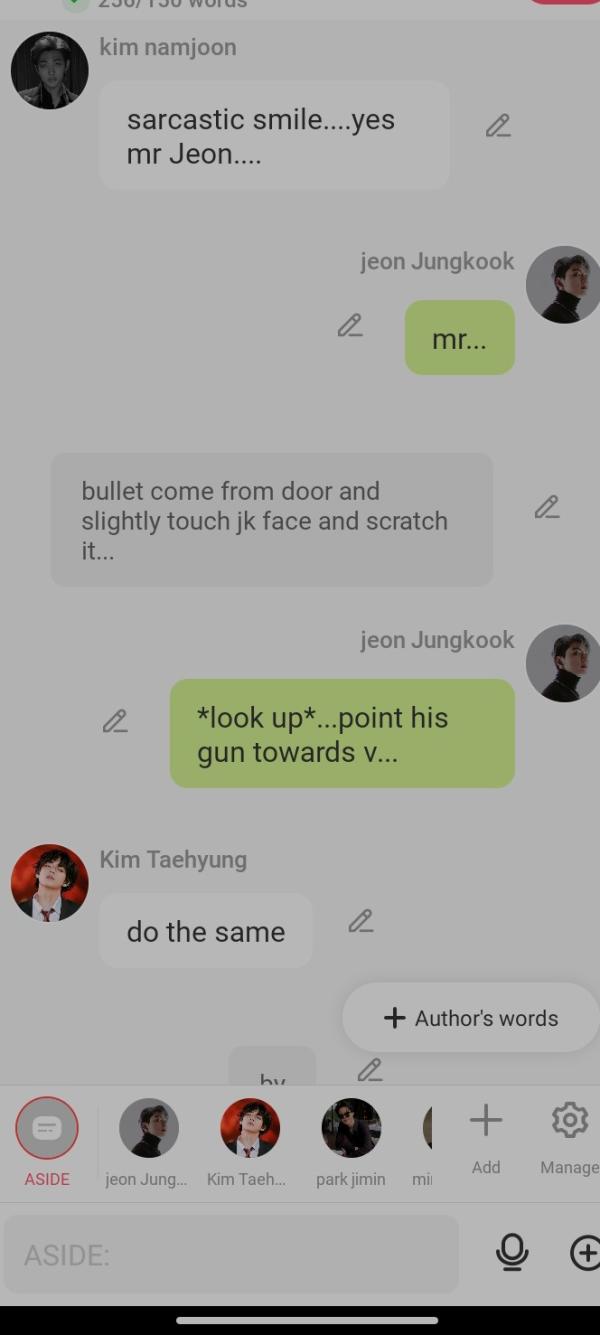The image size is (600, 1335).
Task: Edit the "sarcastic smile....yes mr Jeon" message
Action: pyautogui.click(x=498, y=126)
